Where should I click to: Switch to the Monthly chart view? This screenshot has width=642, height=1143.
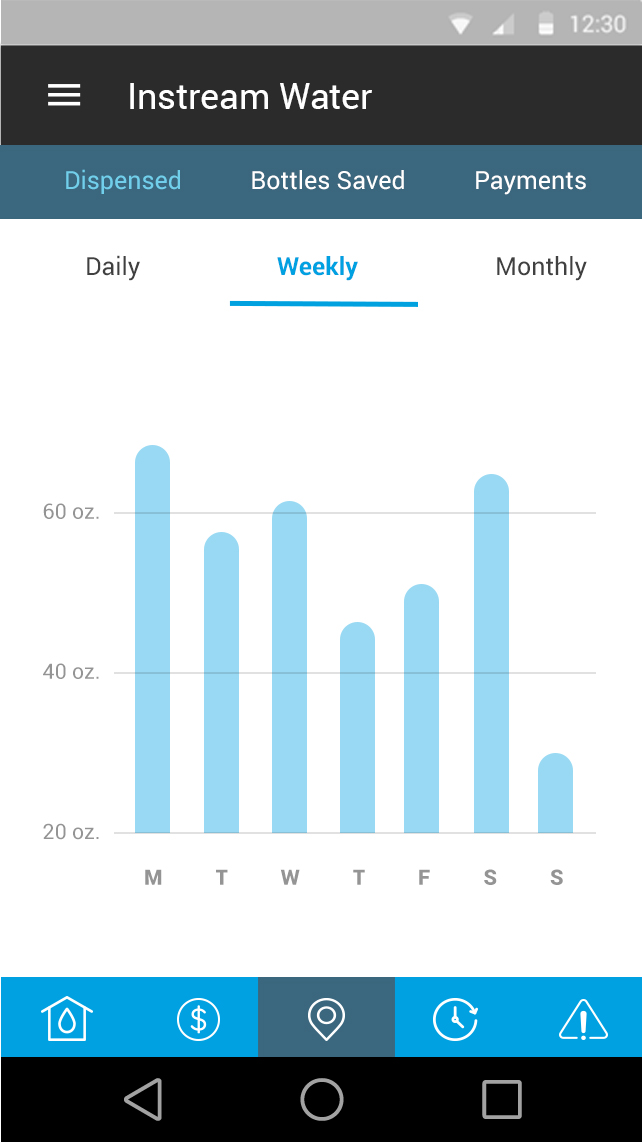pos(541,267)
